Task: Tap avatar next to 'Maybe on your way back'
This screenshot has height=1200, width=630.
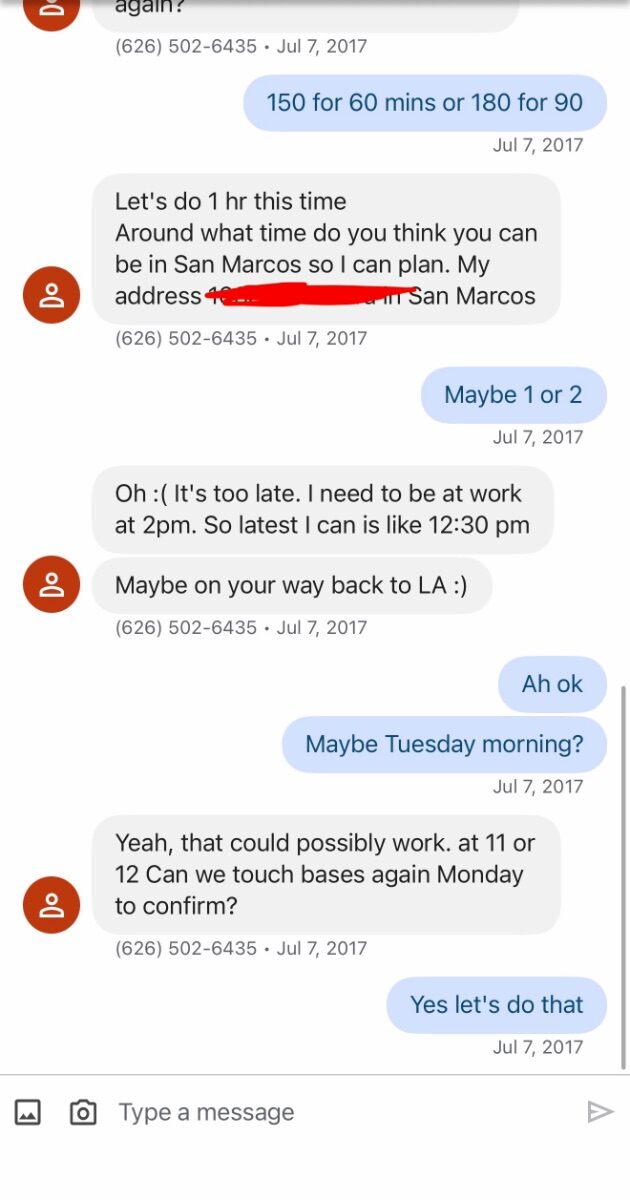Action: (51, 586)
